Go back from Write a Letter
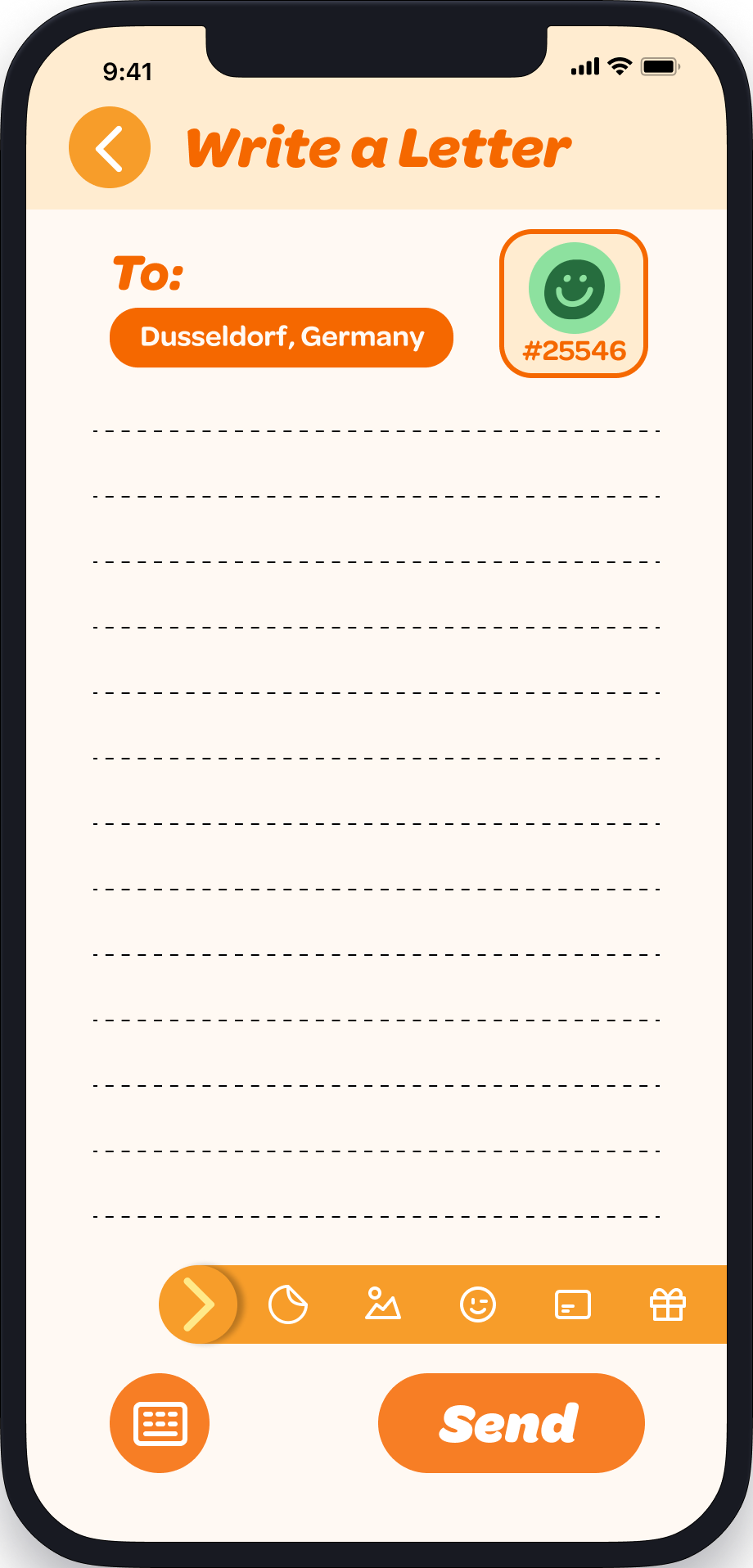This screenshot has height=1568, width=753. pyautogui.click(x=110, y=147)
